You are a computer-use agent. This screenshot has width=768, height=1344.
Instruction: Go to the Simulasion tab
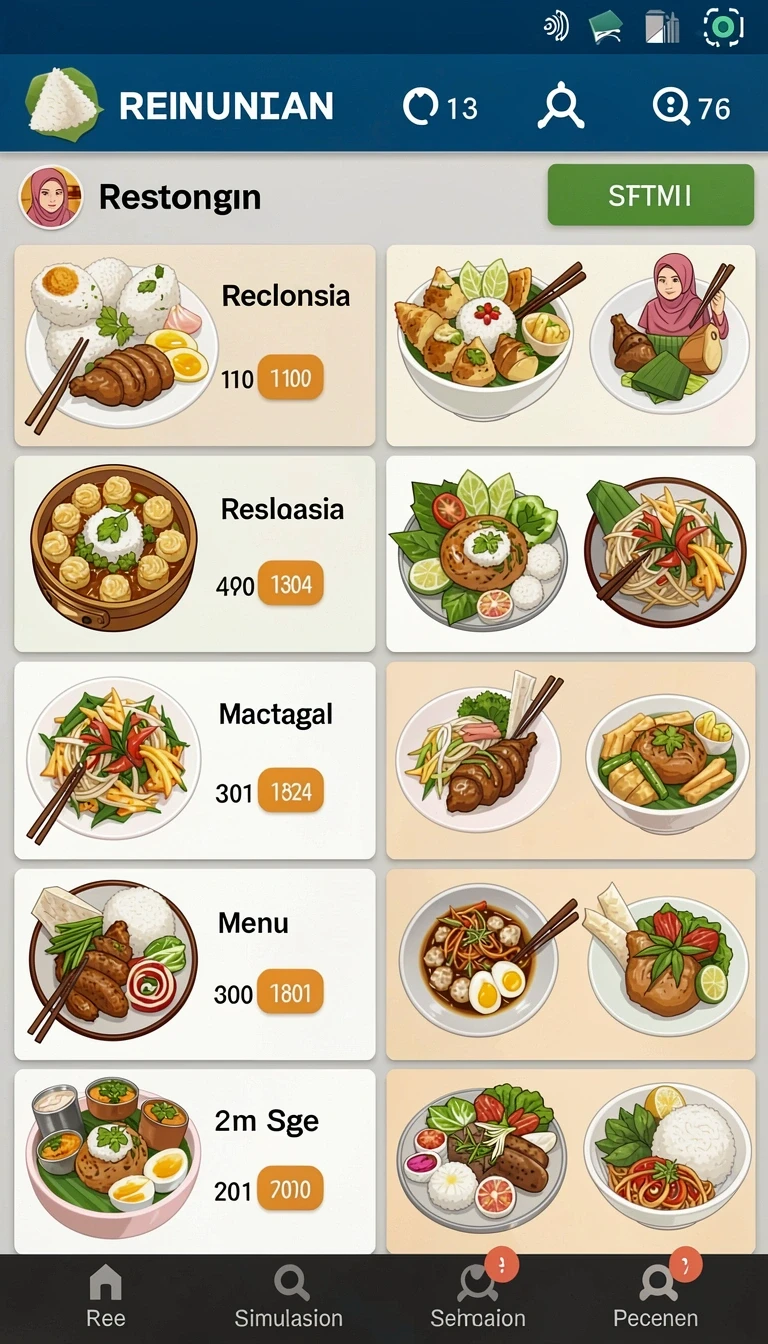pyautogui.click(x=289, y=1297)
